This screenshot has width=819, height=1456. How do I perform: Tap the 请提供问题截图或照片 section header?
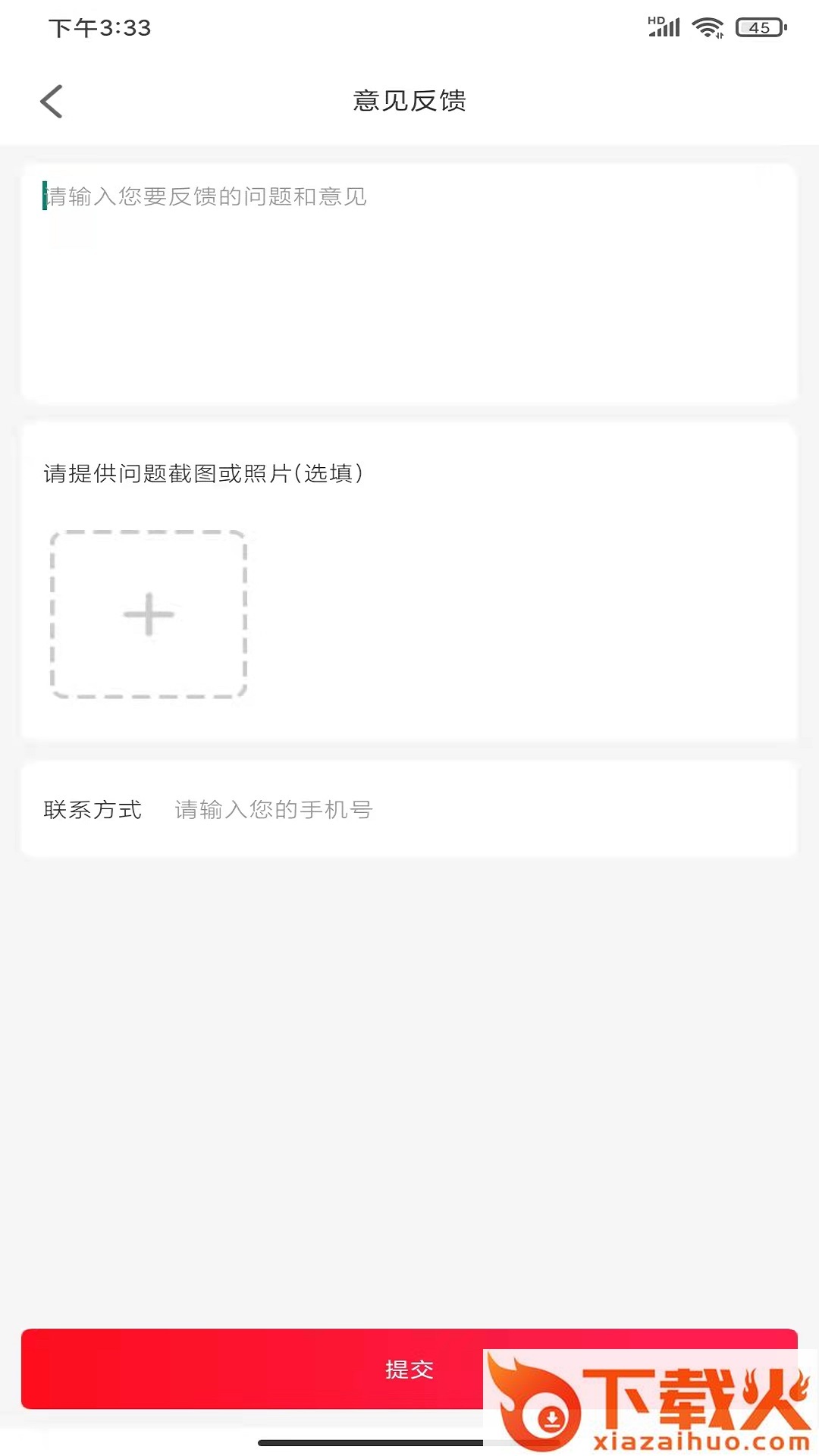[x=203, y=472]
